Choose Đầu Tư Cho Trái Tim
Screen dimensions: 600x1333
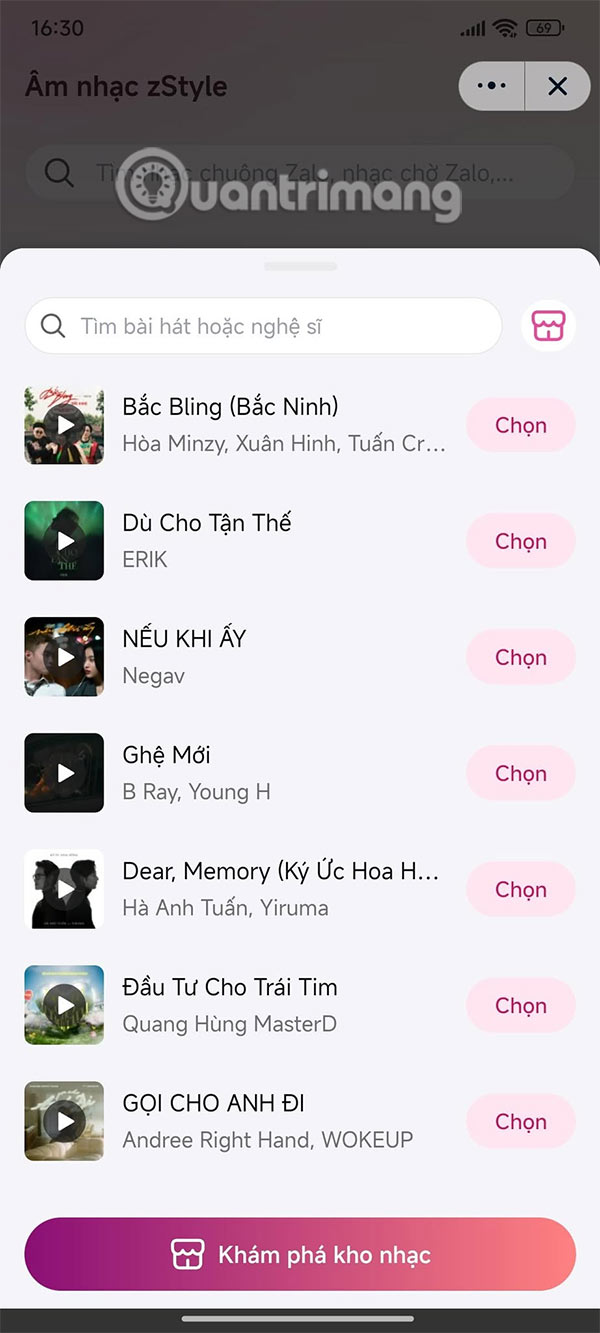(520, 1005)
